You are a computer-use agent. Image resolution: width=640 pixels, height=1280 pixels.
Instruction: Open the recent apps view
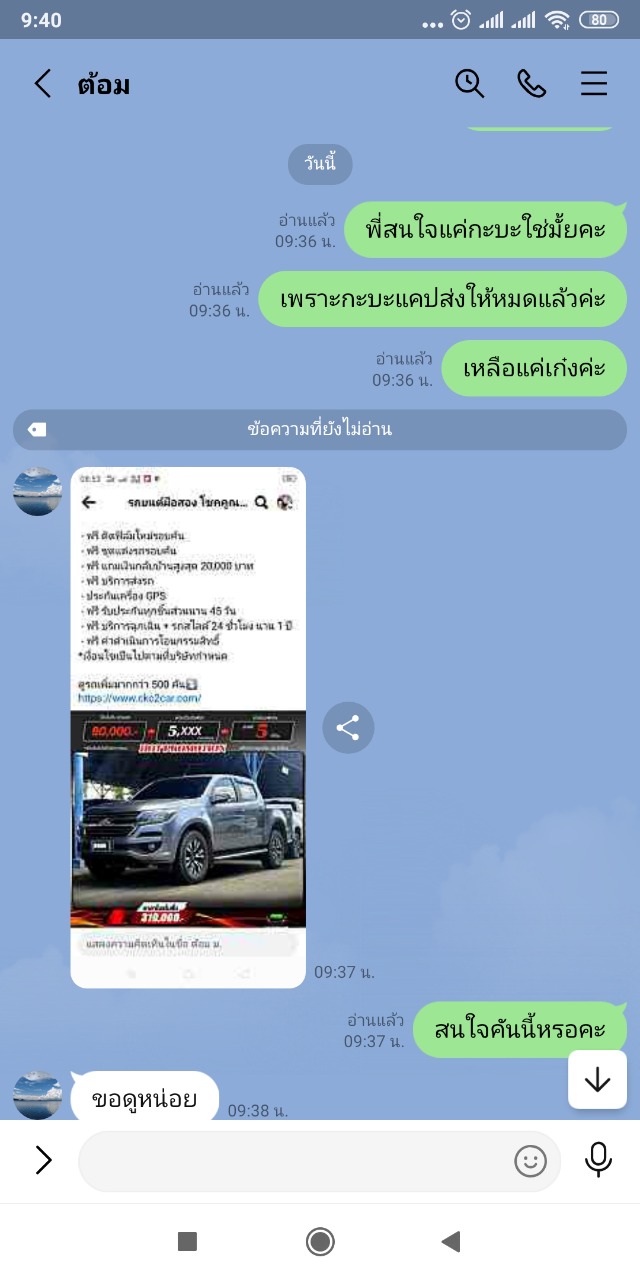(x=187, y=1242)
